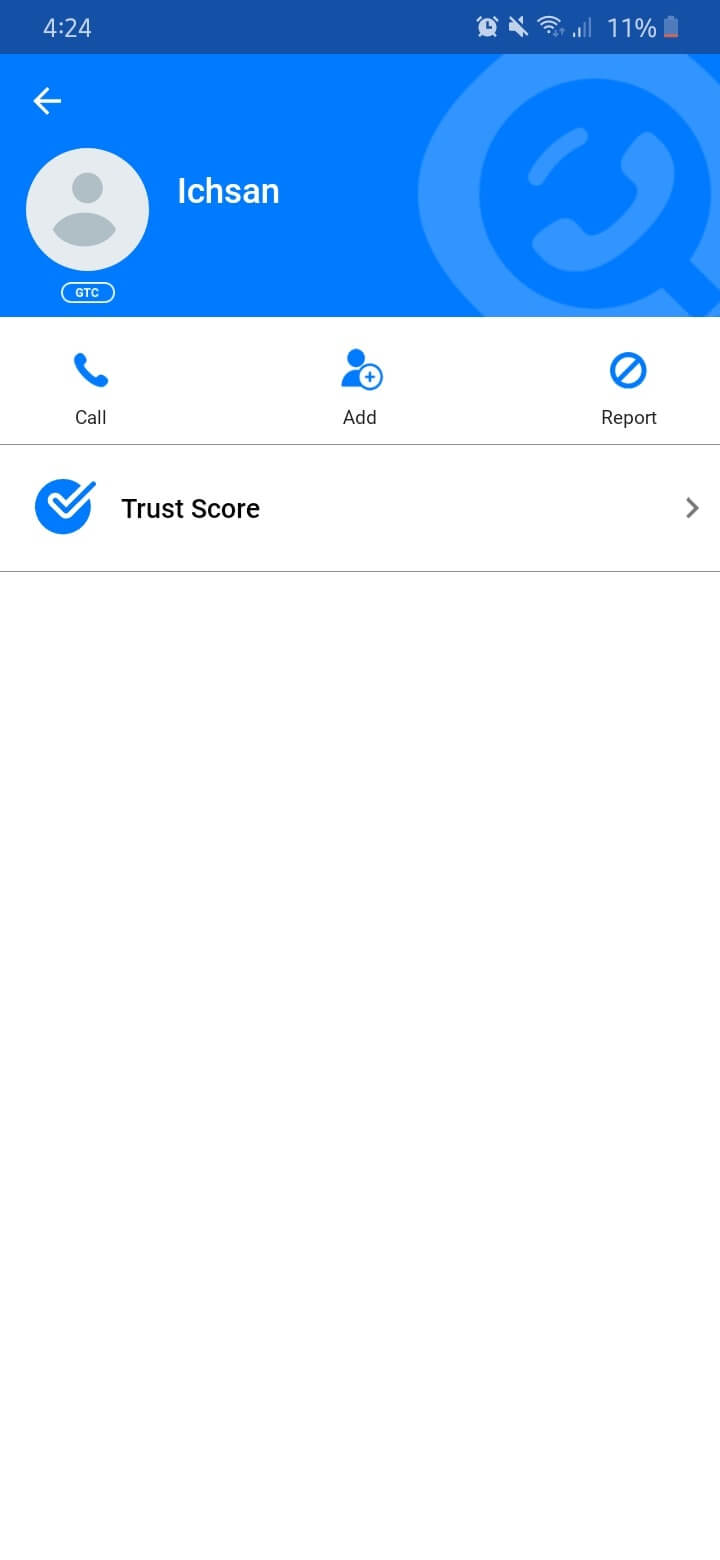
Task: Go back using the top arrow
Action: pyautogui.click(x=47, y=100)
